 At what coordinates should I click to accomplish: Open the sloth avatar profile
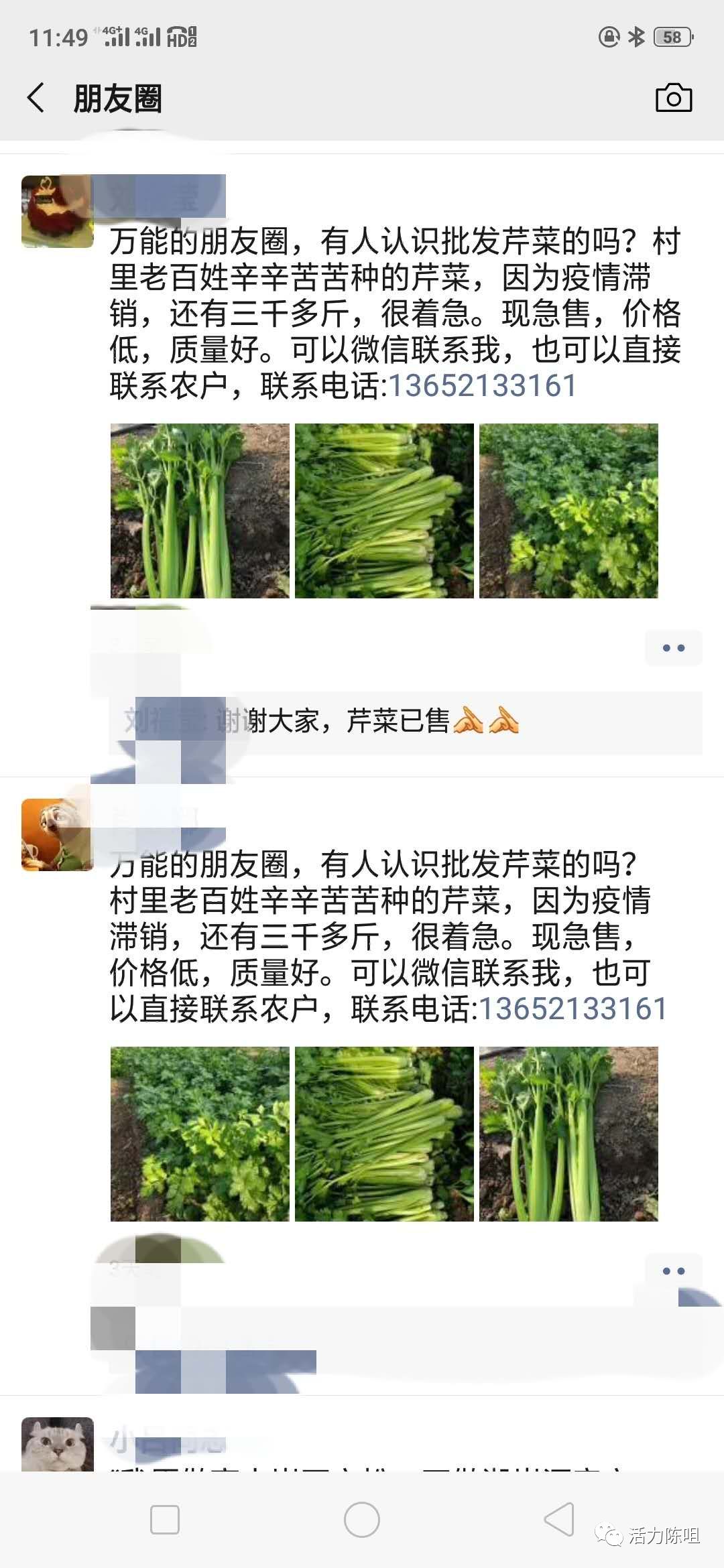58,835
